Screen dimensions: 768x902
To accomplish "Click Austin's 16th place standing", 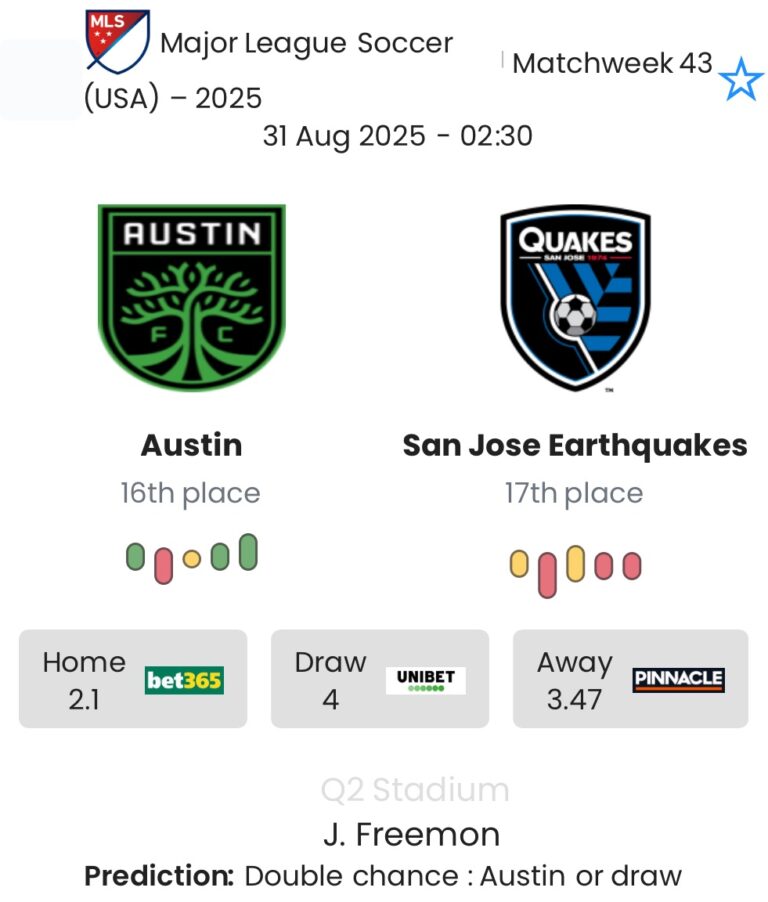I will [x=192, y=492].
